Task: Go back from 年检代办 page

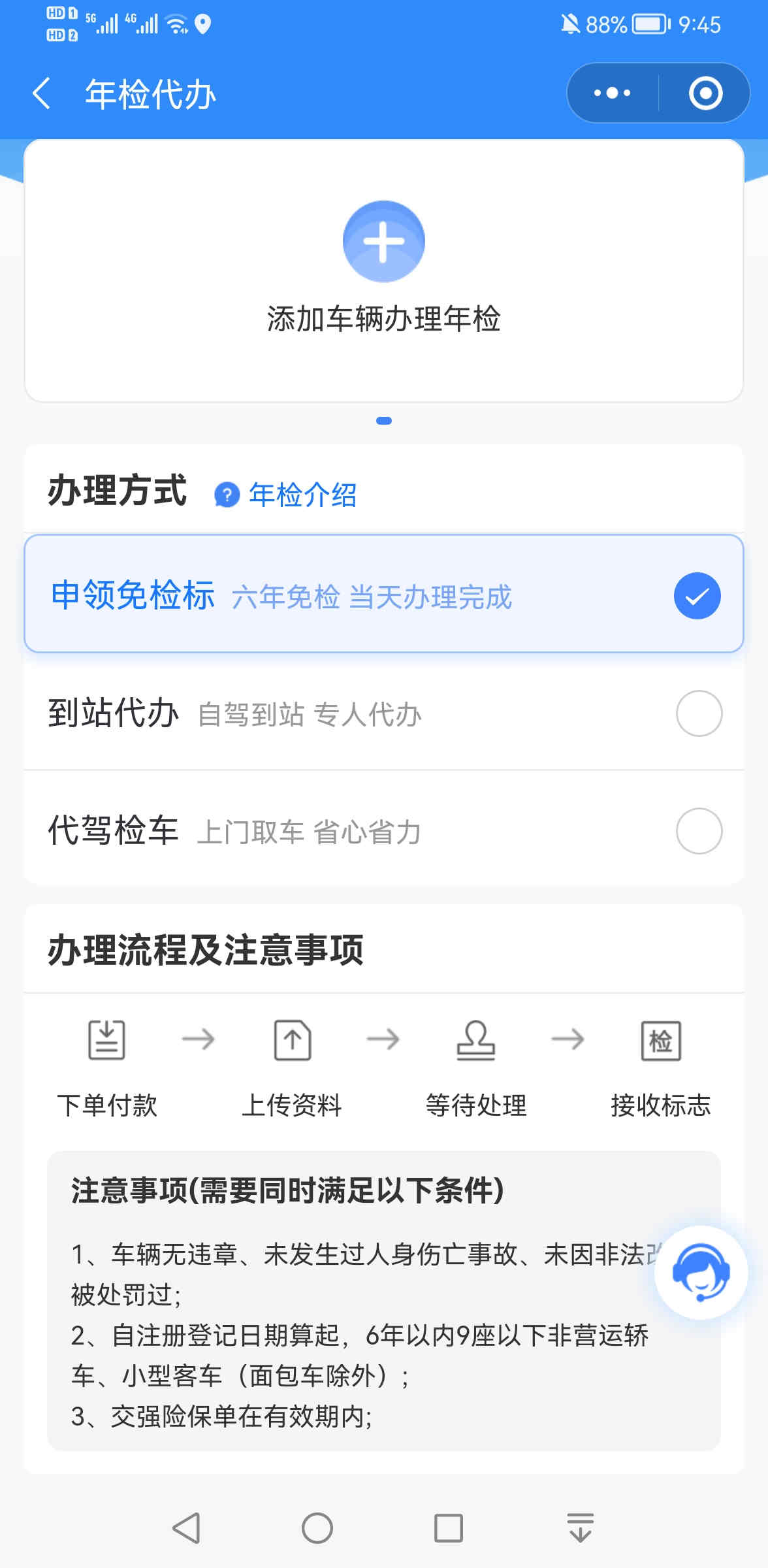Action: coord(42,93)
